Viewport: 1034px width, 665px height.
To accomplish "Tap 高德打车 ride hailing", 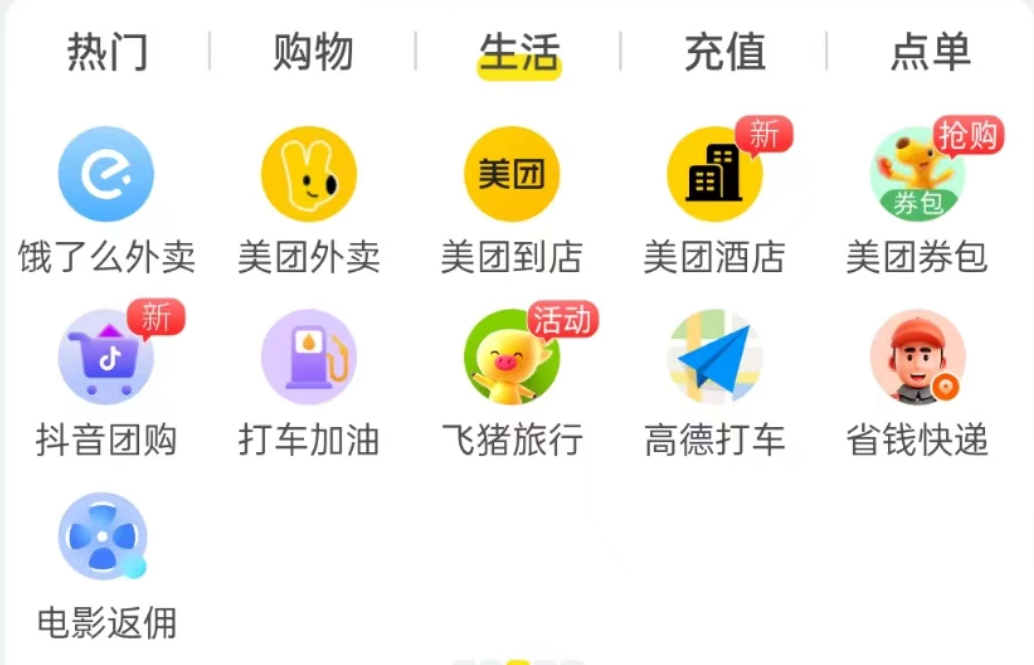I will click(x=714, y=357).
